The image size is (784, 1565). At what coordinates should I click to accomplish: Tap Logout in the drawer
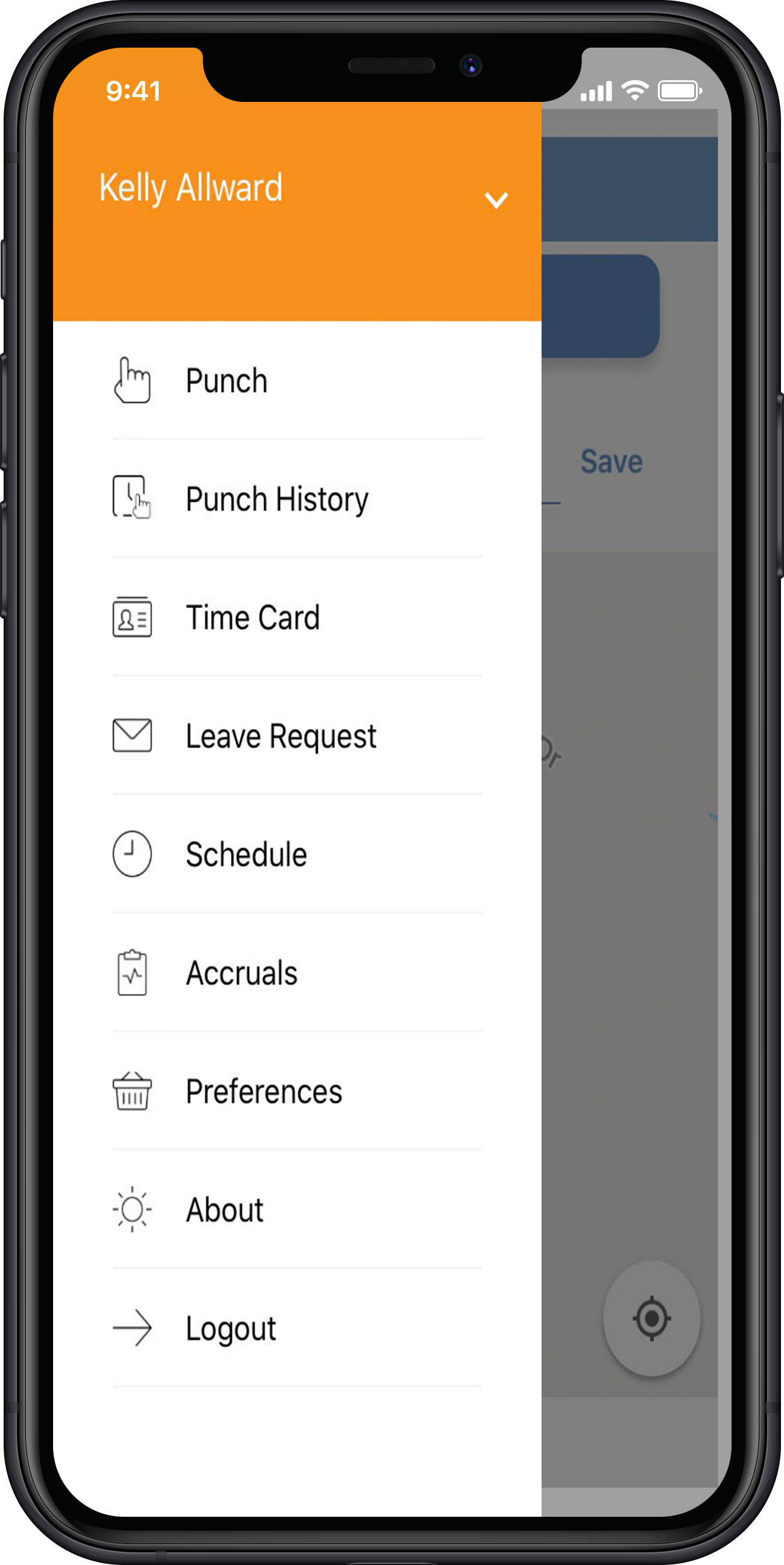click(x=230, y=1328)
